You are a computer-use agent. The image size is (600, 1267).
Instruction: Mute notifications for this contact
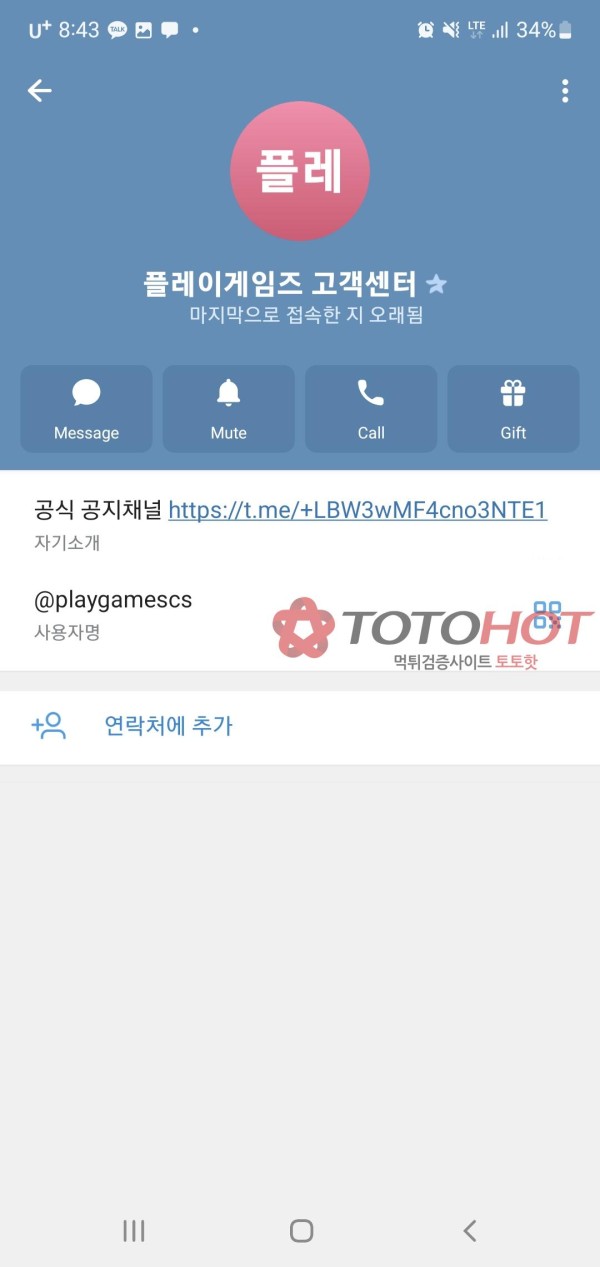point(229,409)
